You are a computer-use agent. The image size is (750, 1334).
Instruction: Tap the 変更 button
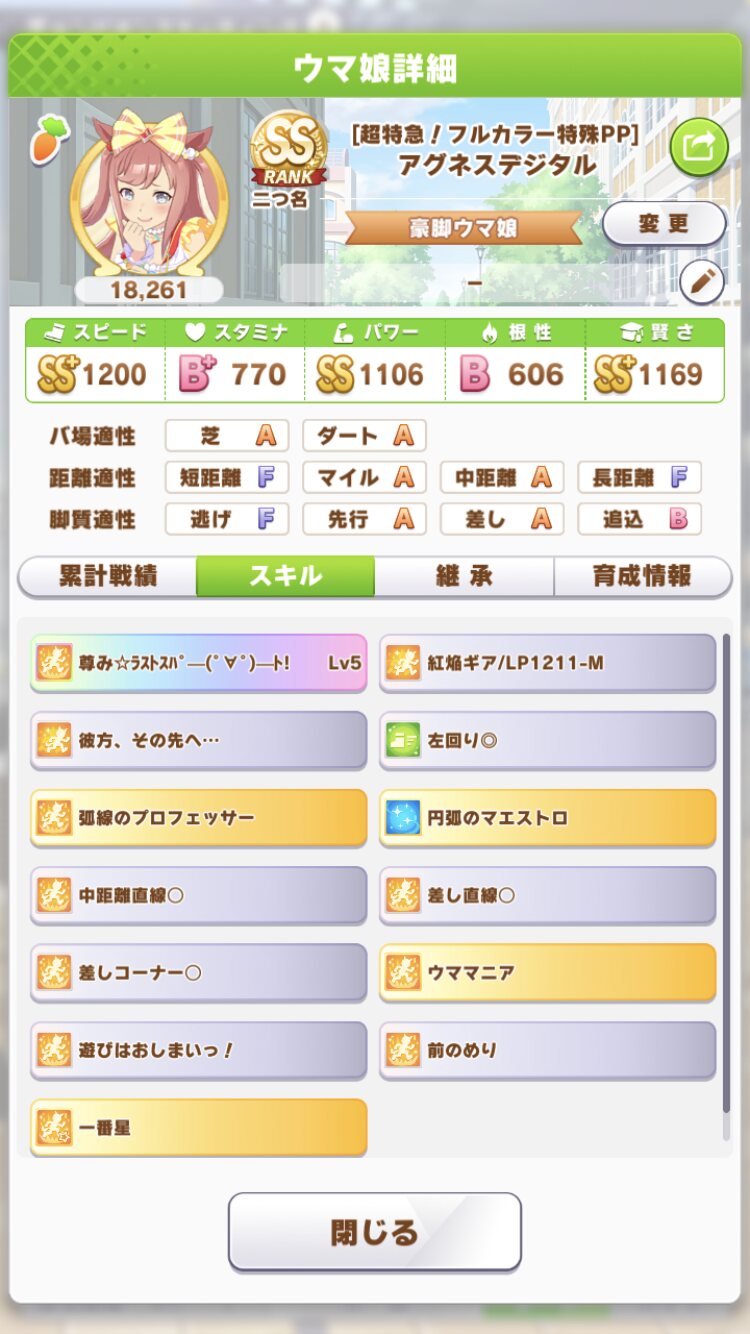point(664,223)
